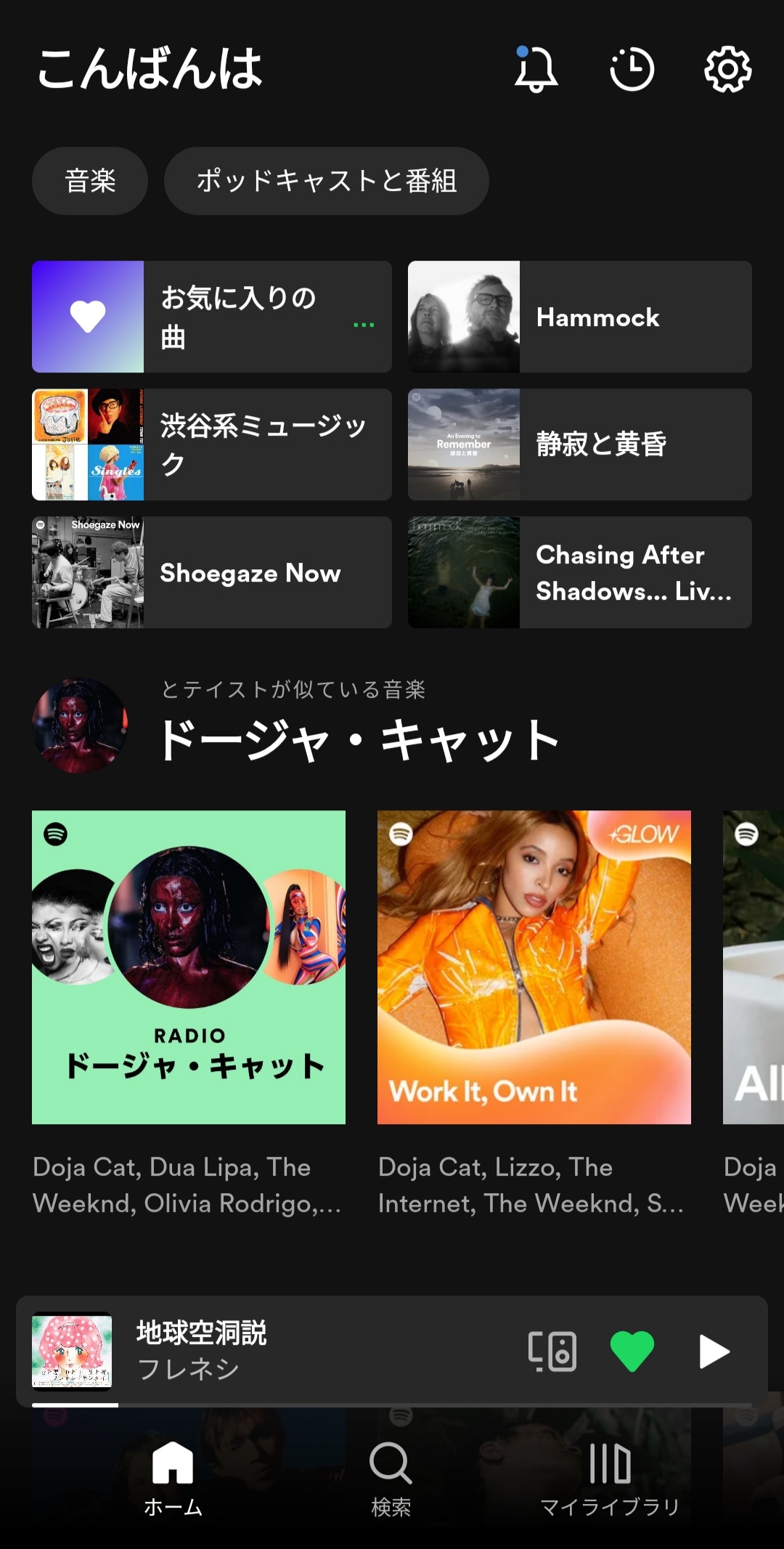The width and height of the screenshot is (784, 1549).
Task: Select the 音楽 filter chip
Action: 90,181
